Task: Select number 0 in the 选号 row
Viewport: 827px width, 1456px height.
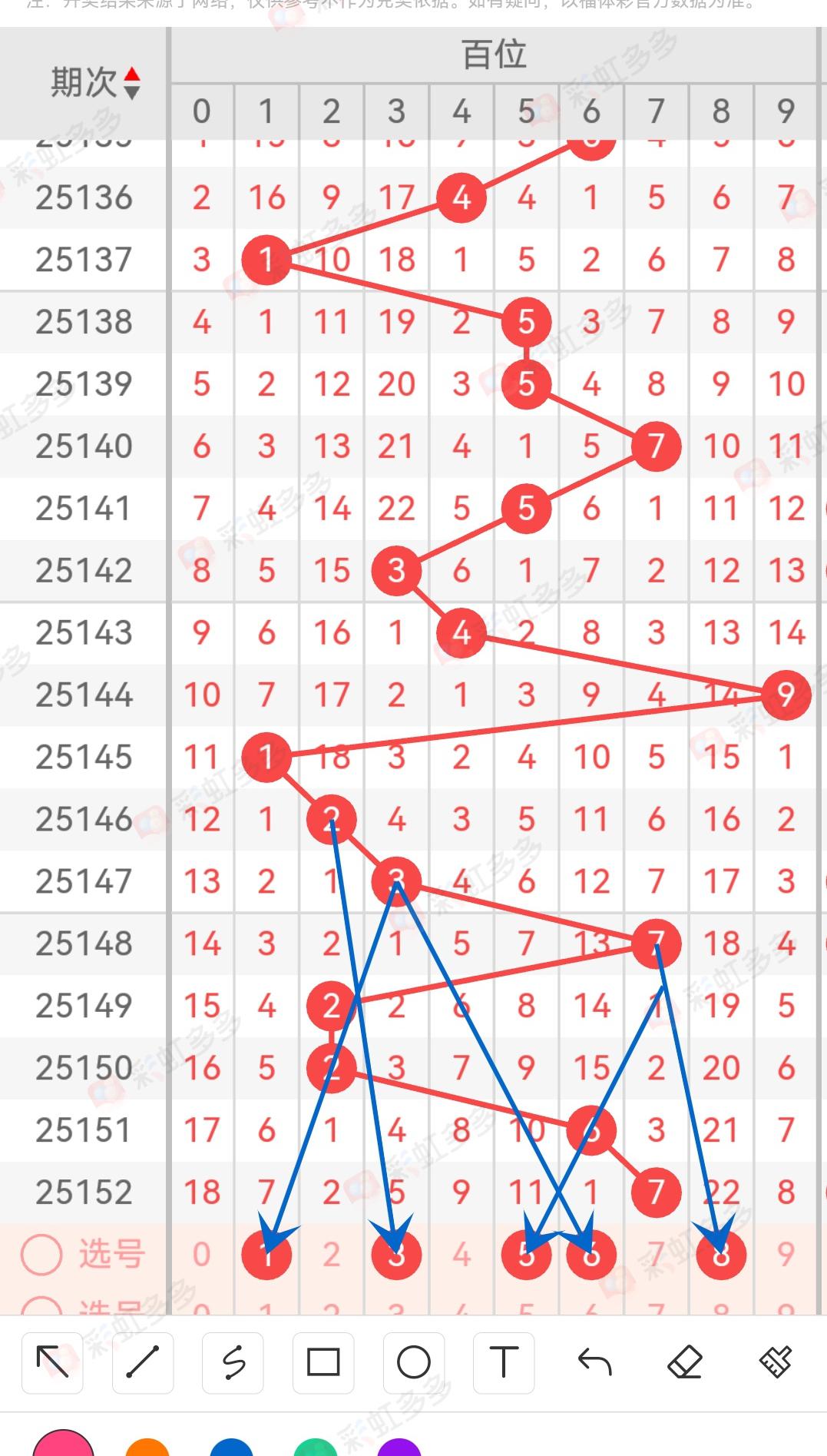Action: tap(201, 1255)
